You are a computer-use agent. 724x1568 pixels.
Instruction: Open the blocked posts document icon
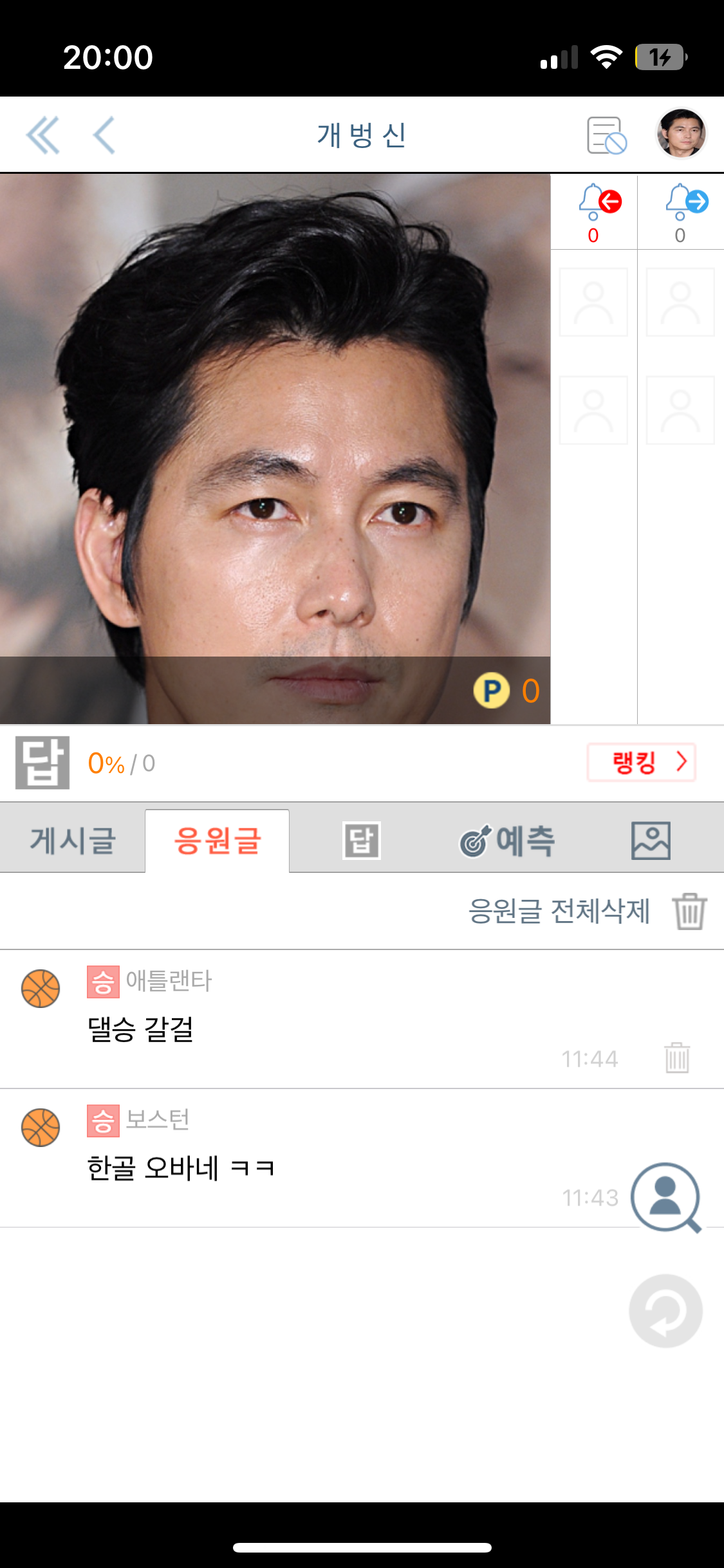(606, 135)
